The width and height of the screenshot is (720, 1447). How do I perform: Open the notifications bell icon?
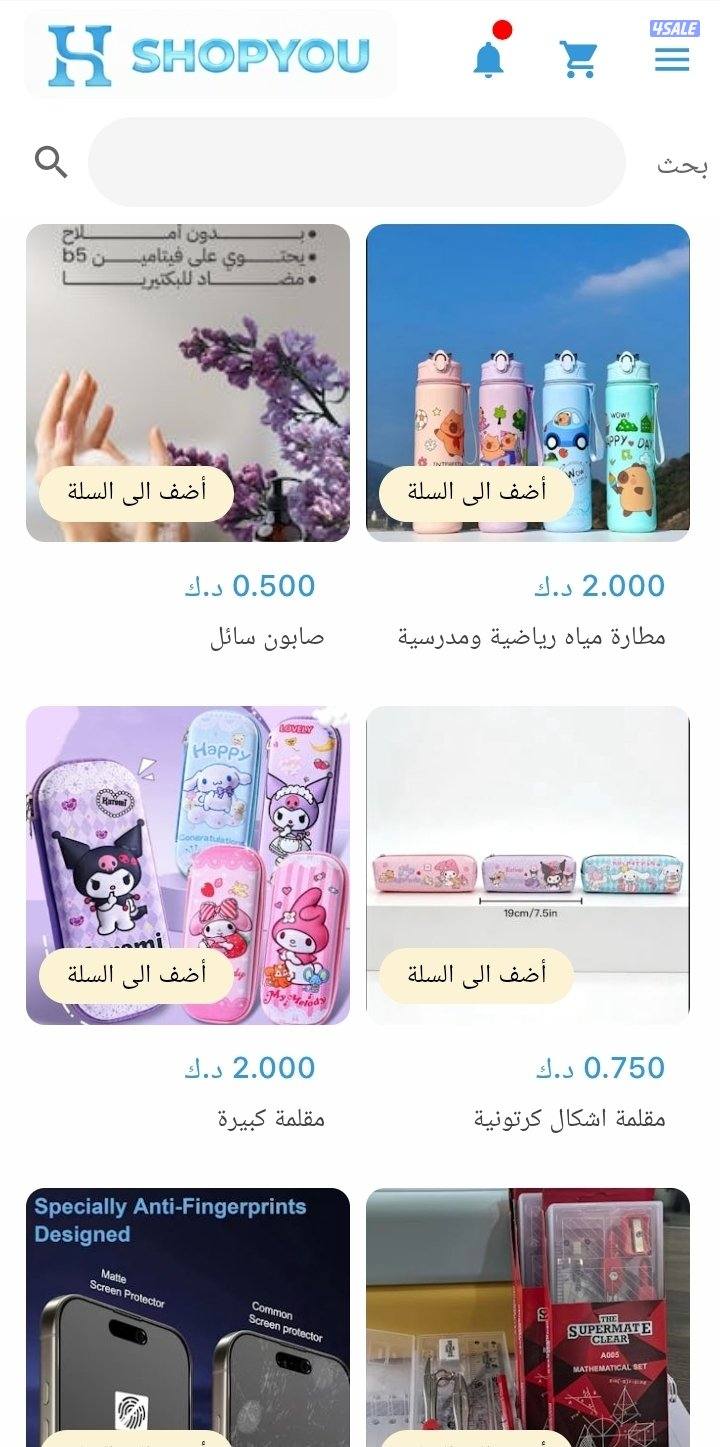tap(490, 57)
